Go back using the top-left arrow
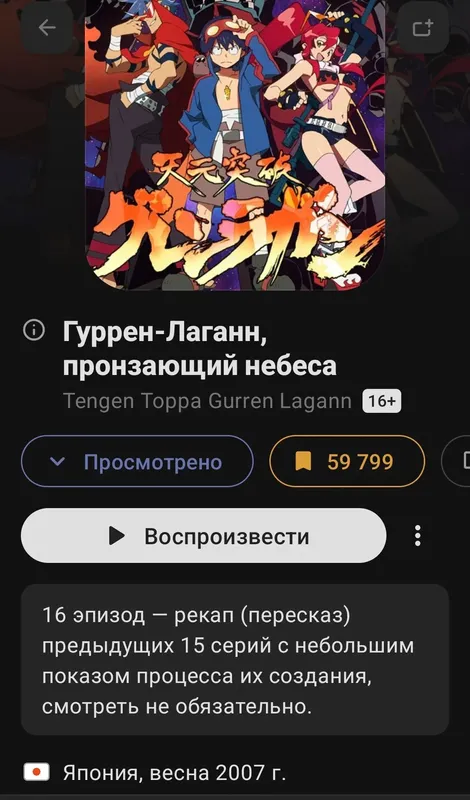Viewport: 470px width, 800px height. pos(47,28)
